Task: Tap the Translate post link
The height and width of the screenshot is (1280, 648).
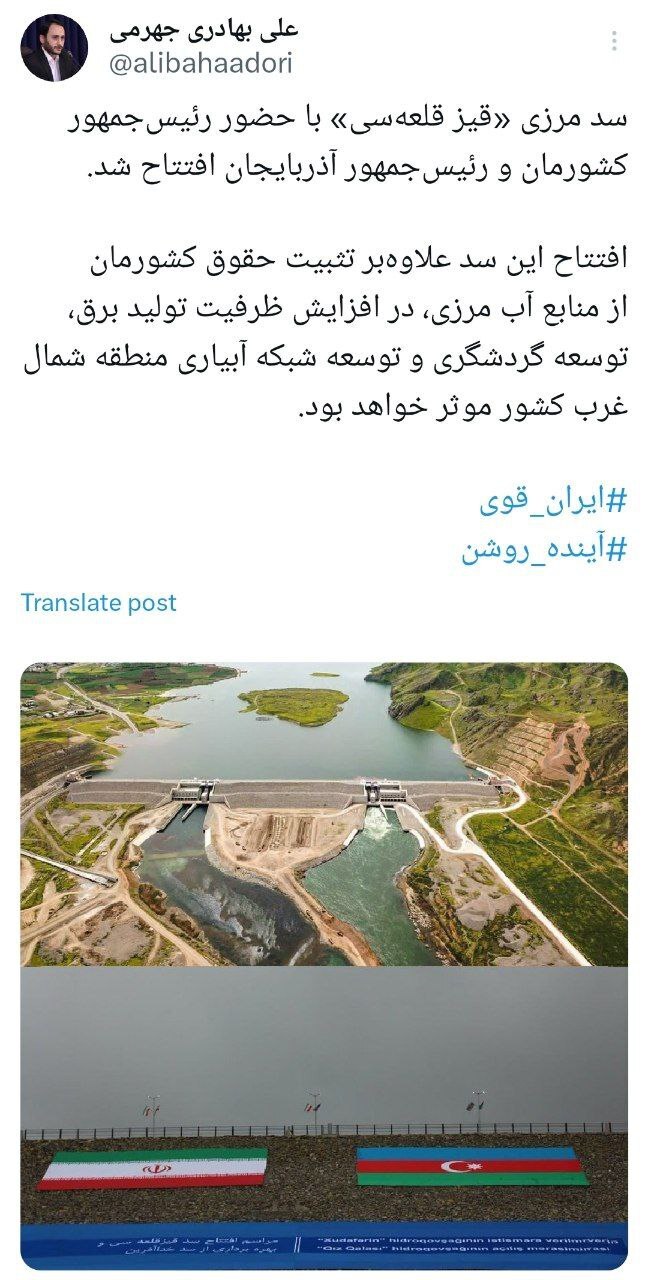Action: tap(98, 603)
